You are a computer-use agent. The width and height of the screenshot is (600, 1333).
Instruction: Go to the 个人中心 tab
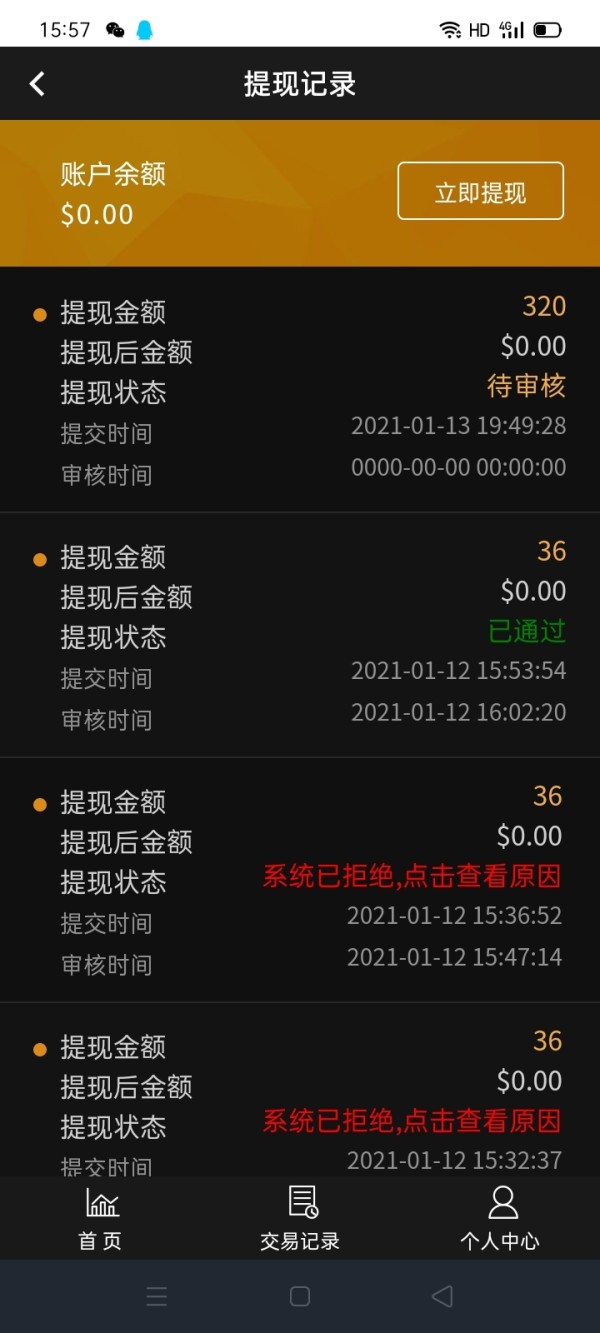(x=500, y=1218)
